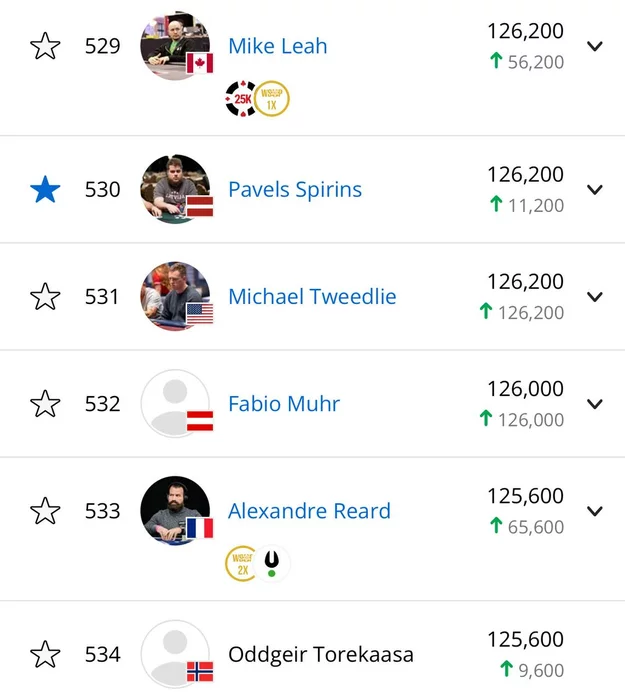Mark Oddgeir Torekaasa as a favorite
Screen dimensions: 625x700
tap(45, 655)
